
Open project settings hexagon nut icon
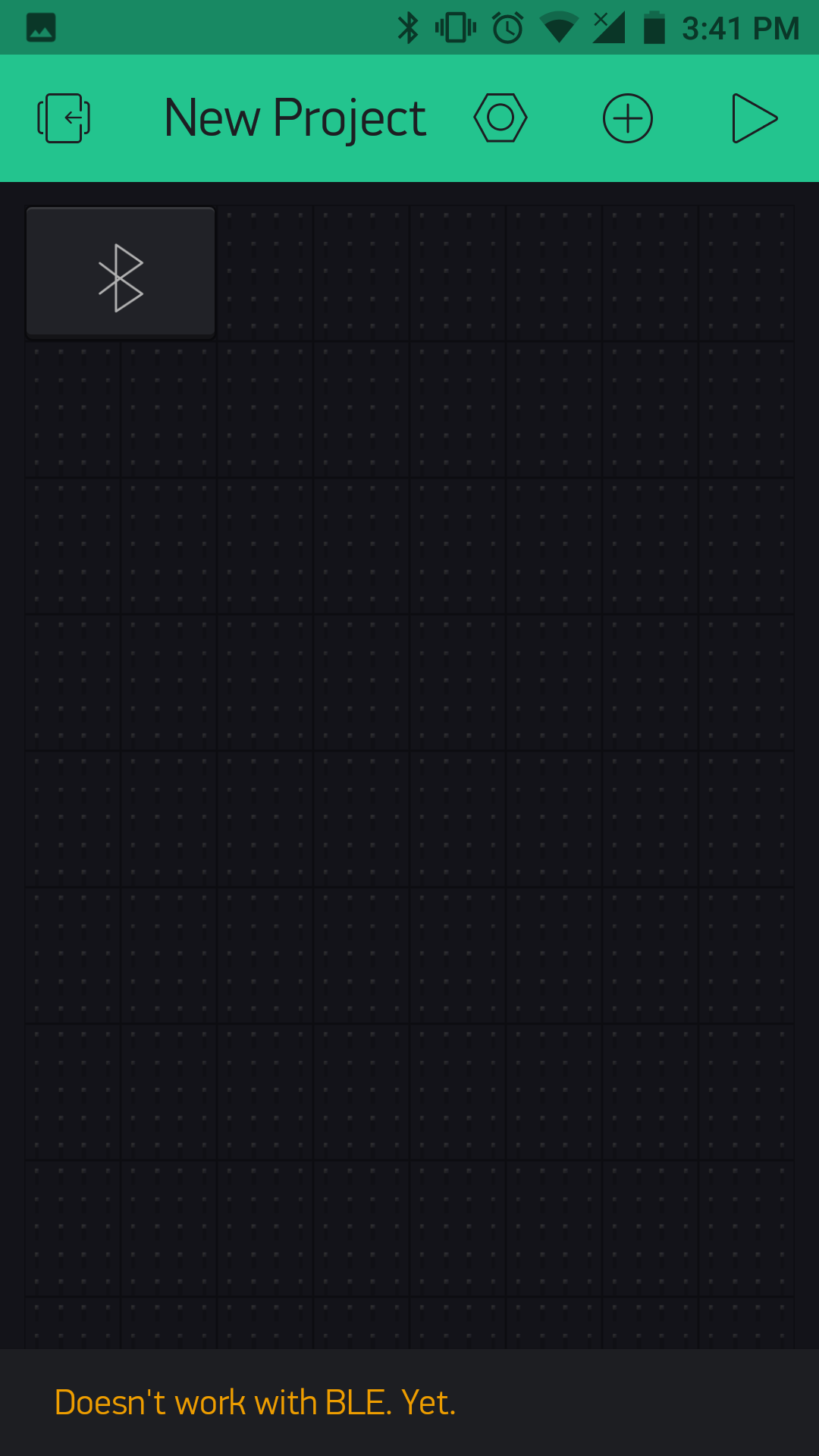coord(500,118)
